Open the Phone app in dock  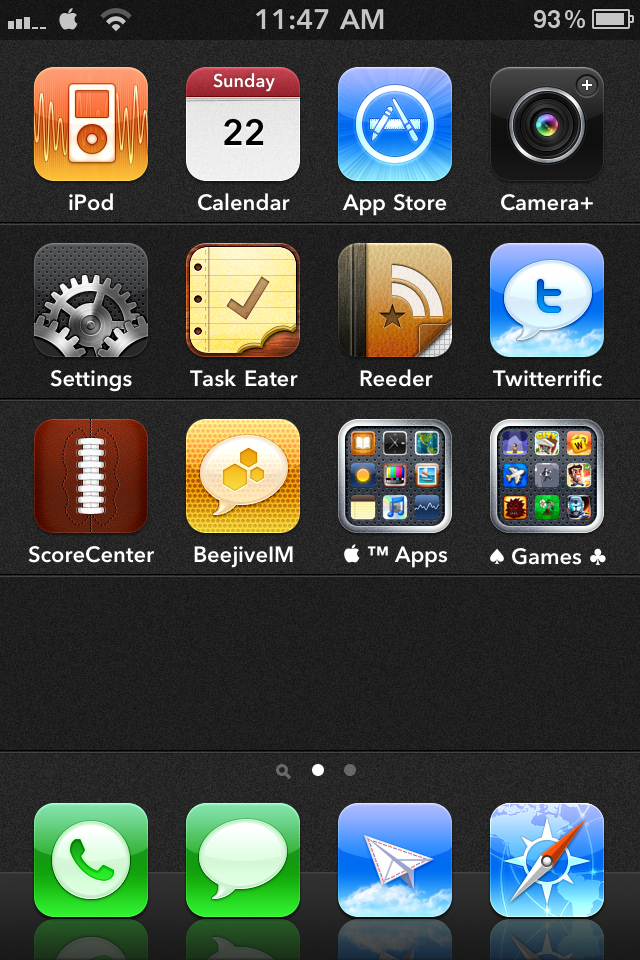(91, 860)
